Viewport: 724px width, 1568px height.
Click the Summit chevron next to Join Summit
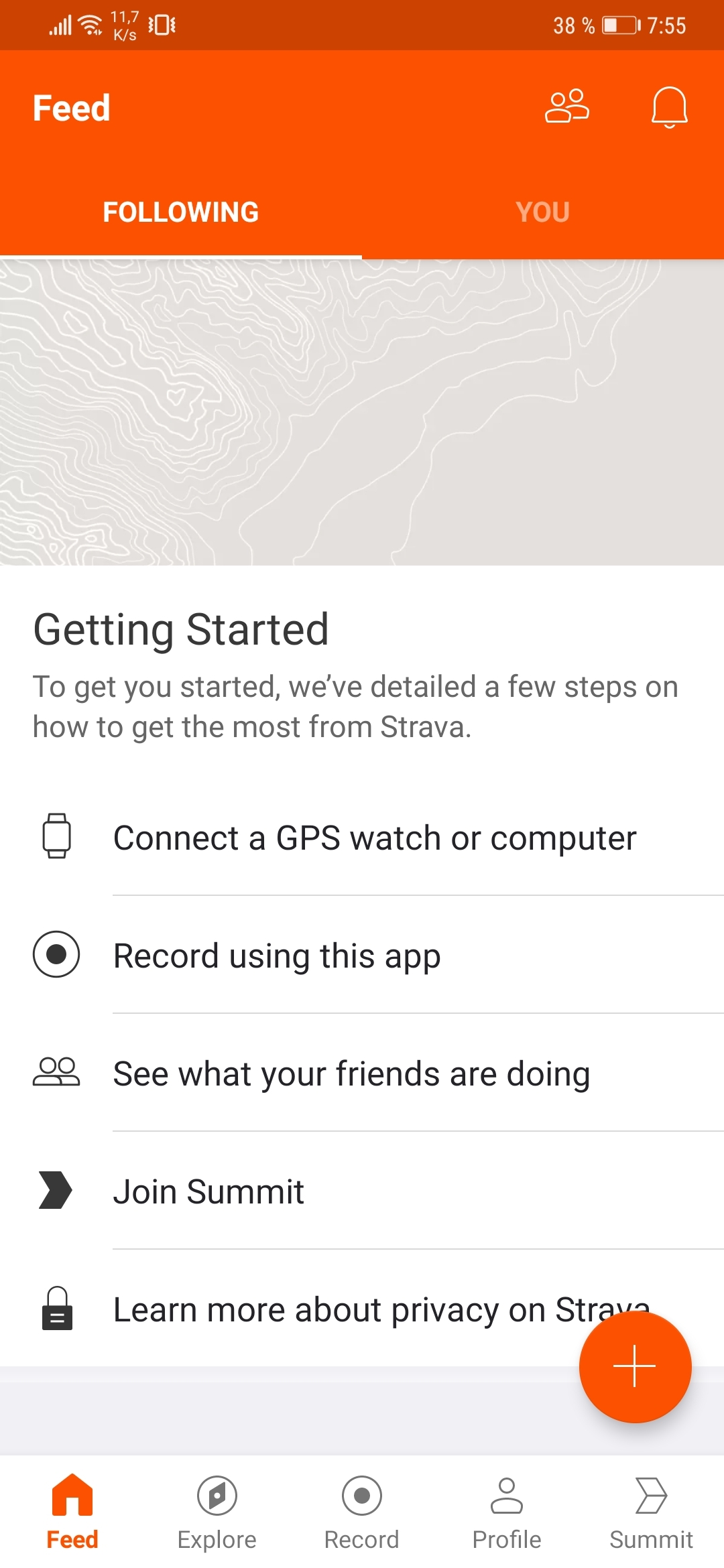click(57, 1190)
